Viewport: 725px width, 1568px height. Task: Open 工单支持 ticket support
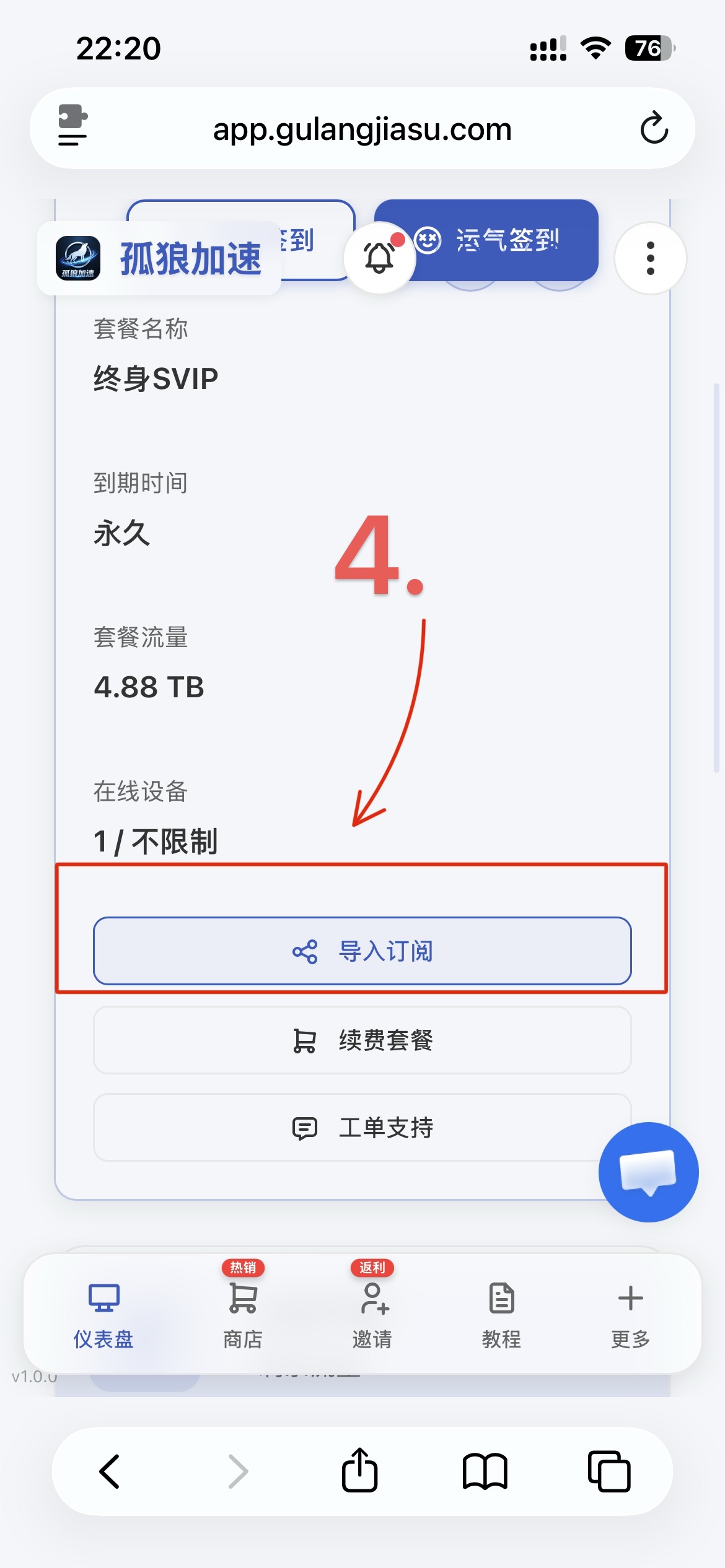click(x=362, y=1128)
